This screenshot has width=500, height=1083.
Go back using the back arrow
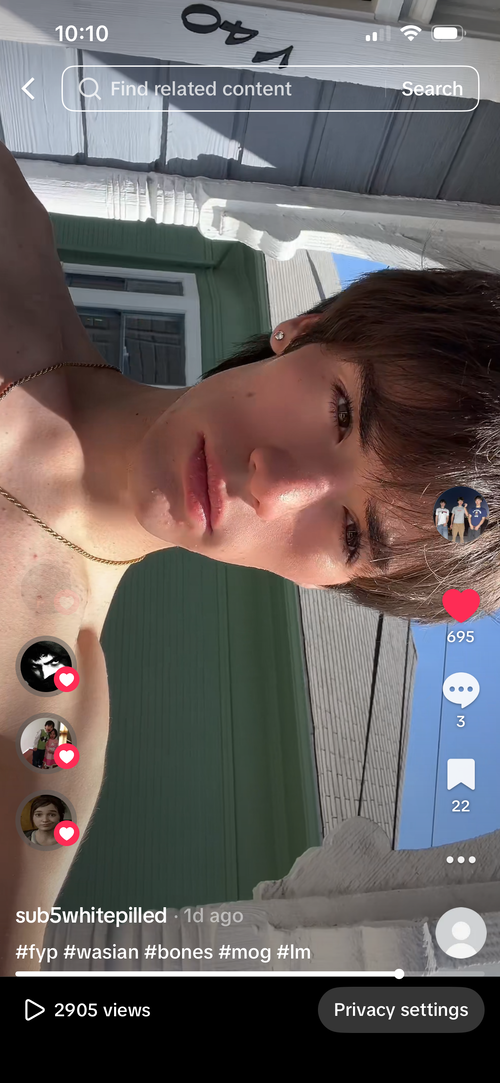(x=28, y=88)
